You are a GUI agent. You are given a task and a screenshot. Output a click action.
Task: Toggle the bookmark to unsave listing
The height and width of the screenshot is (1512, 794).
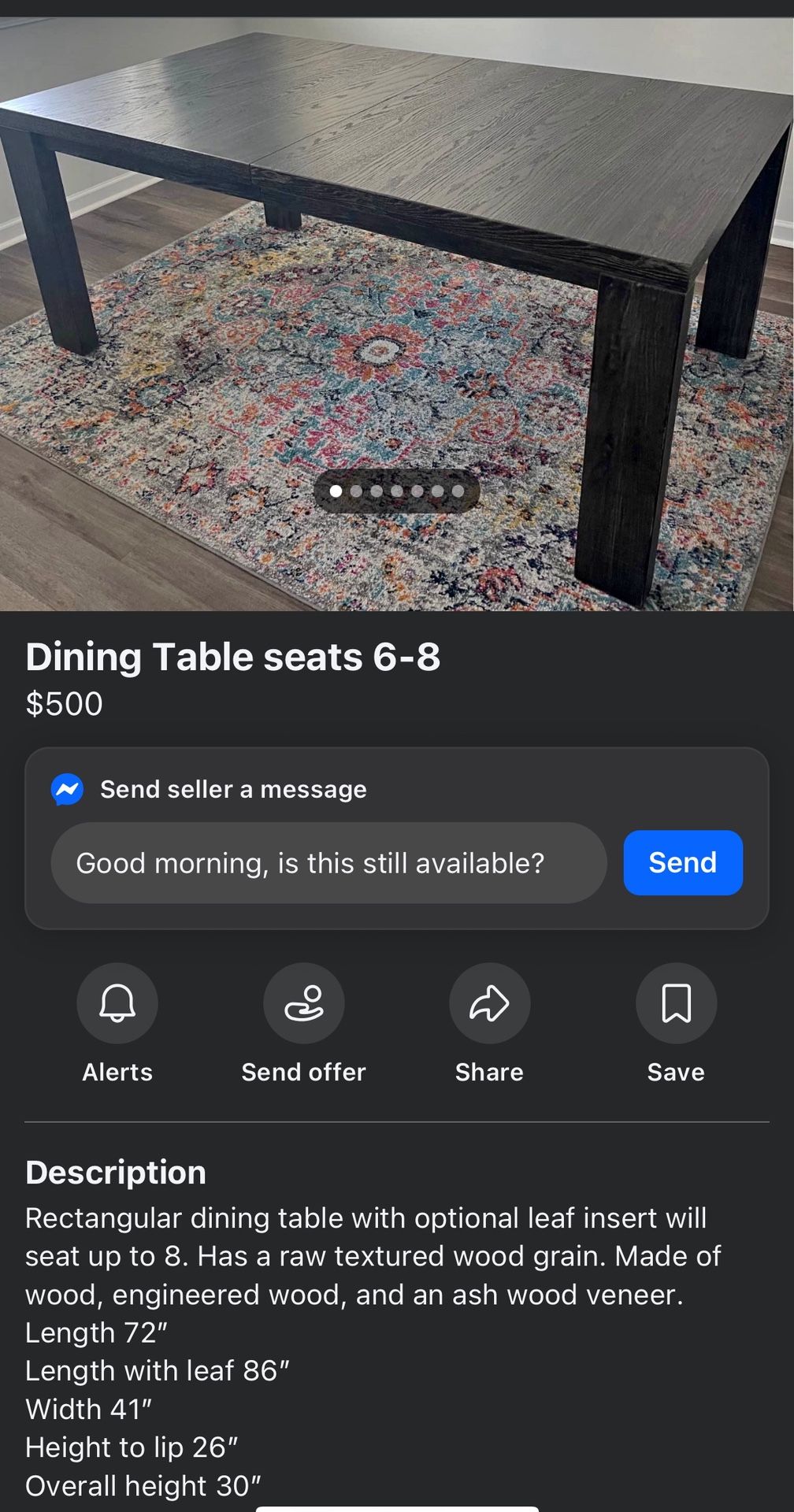pos(675,1003)
